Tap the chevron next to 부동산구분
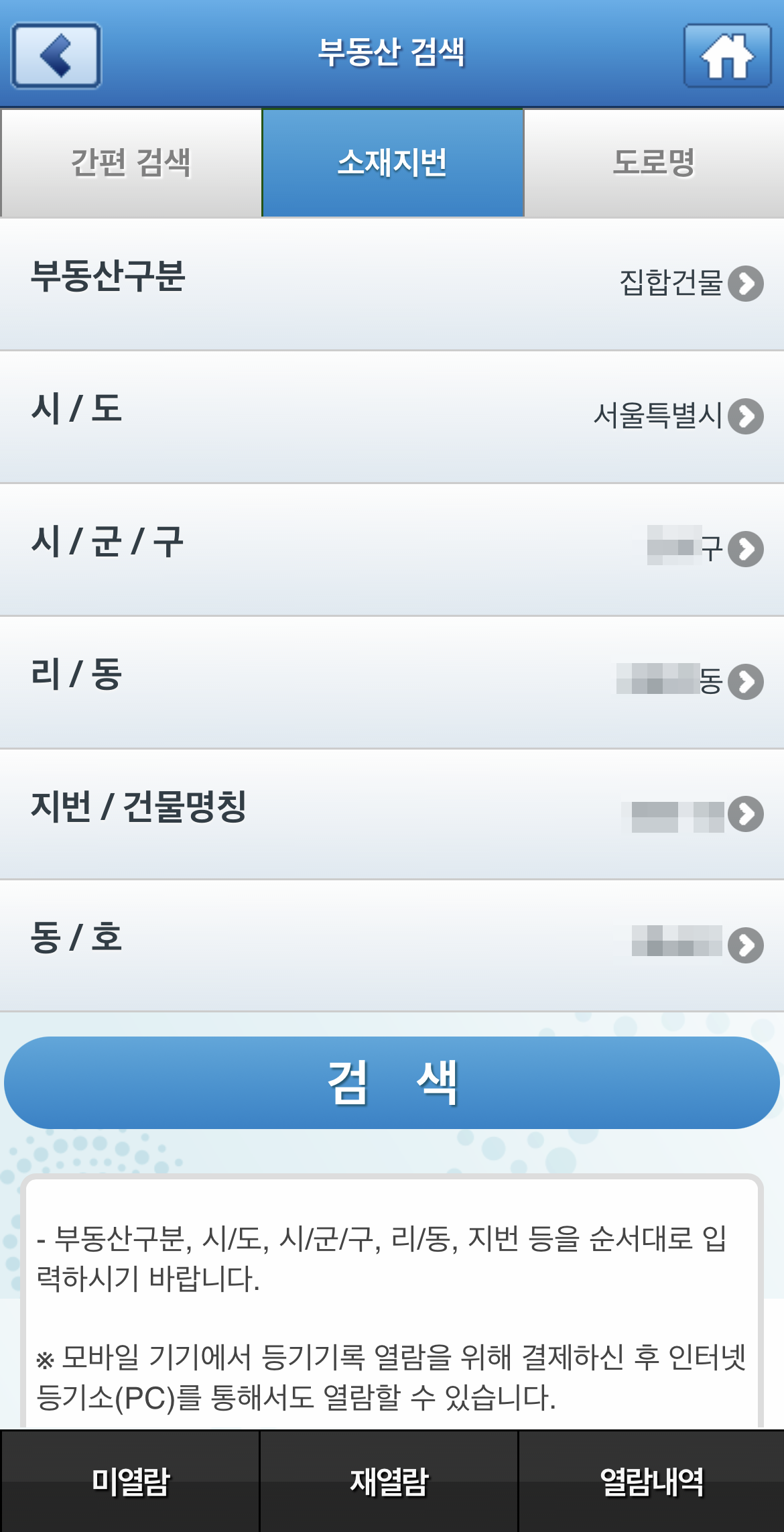 746,284
